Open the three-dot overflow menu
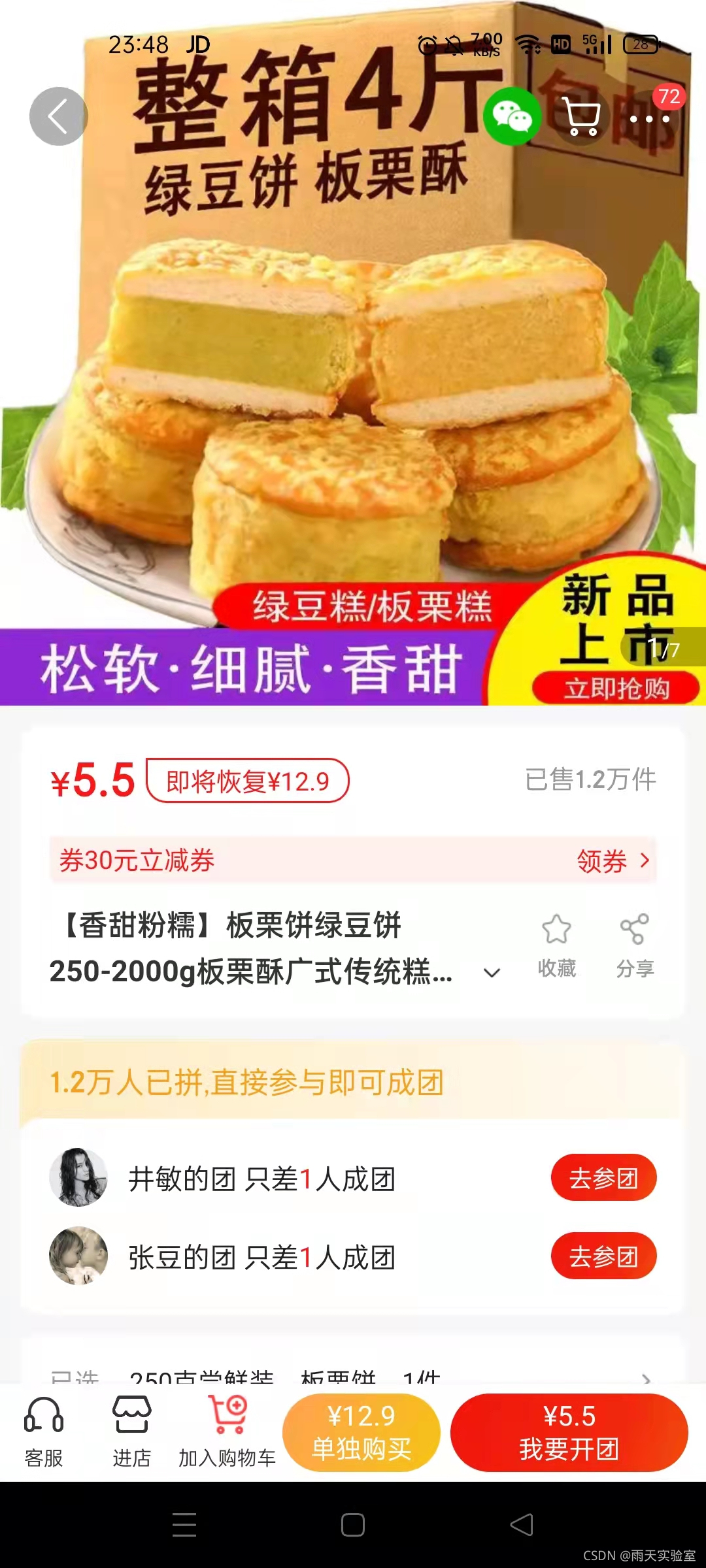 click(x=649, y=119)
